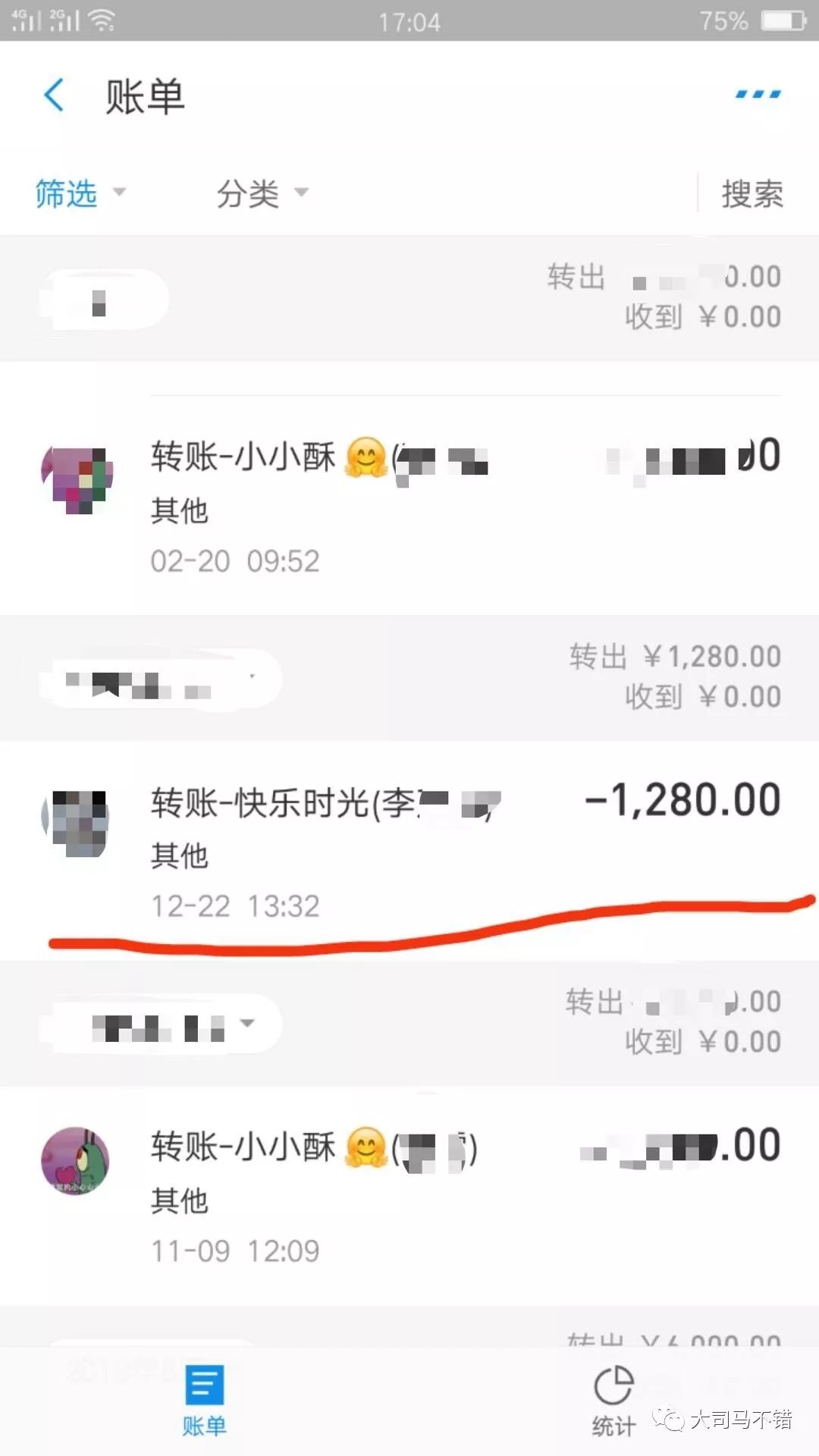
Task: Expand the 分类 category dropdown
Action: coord(262,193)
